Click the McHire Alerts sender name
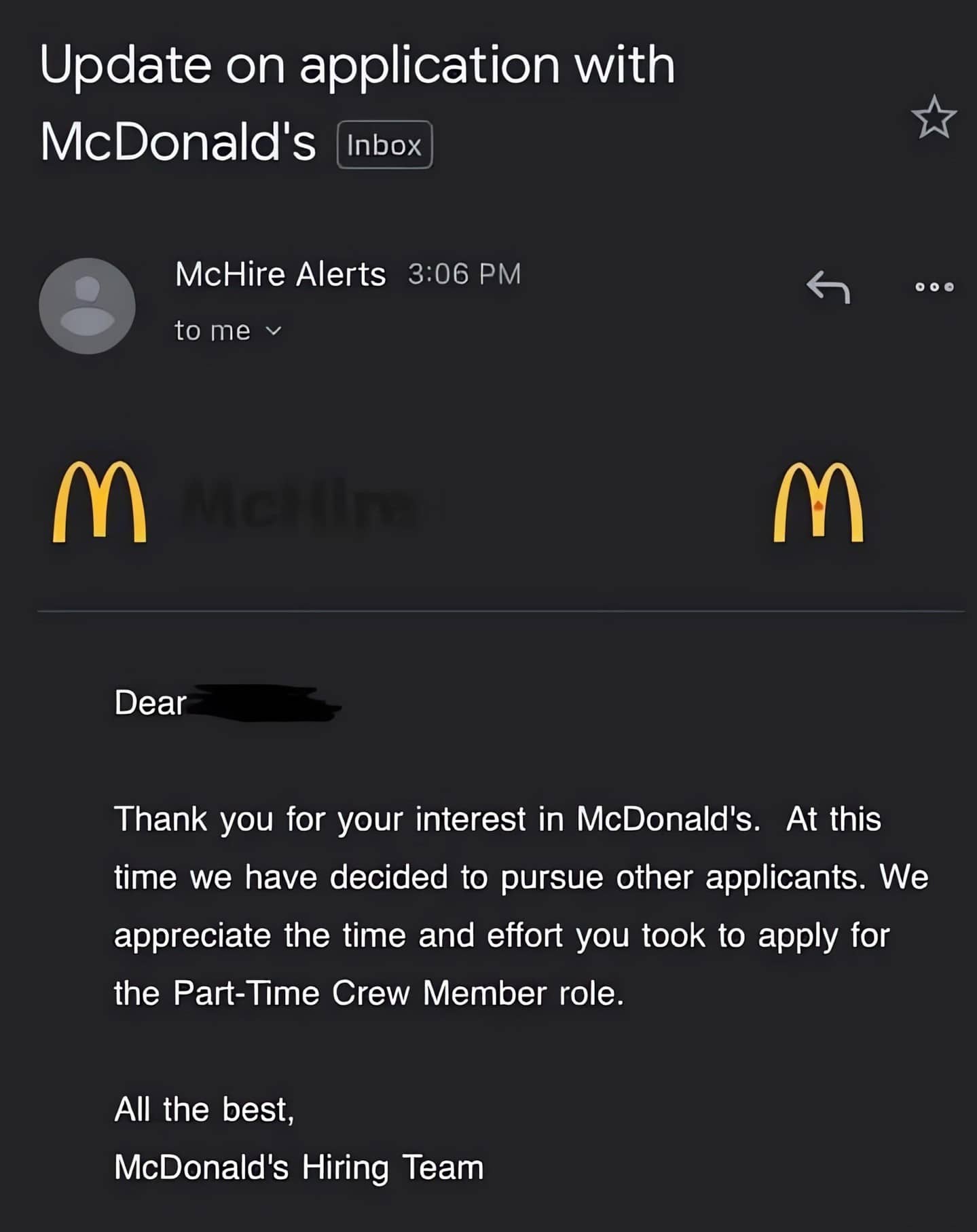Screen dimensions: 977x1232 [278, 274]
